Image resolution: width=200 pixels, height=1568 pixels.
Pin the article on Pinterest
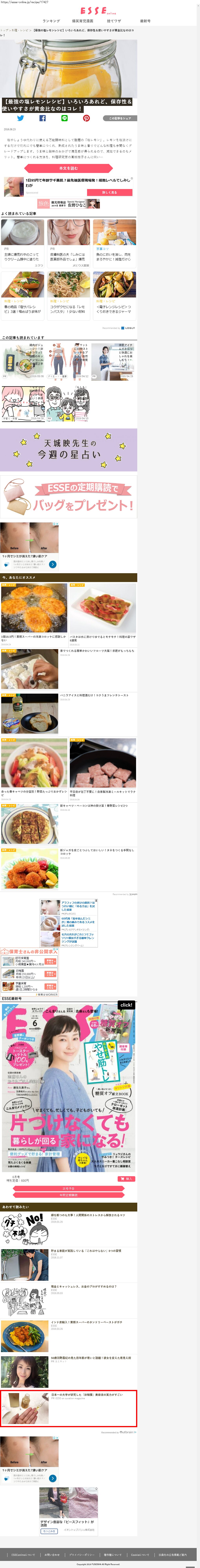[x=86, y=118]
